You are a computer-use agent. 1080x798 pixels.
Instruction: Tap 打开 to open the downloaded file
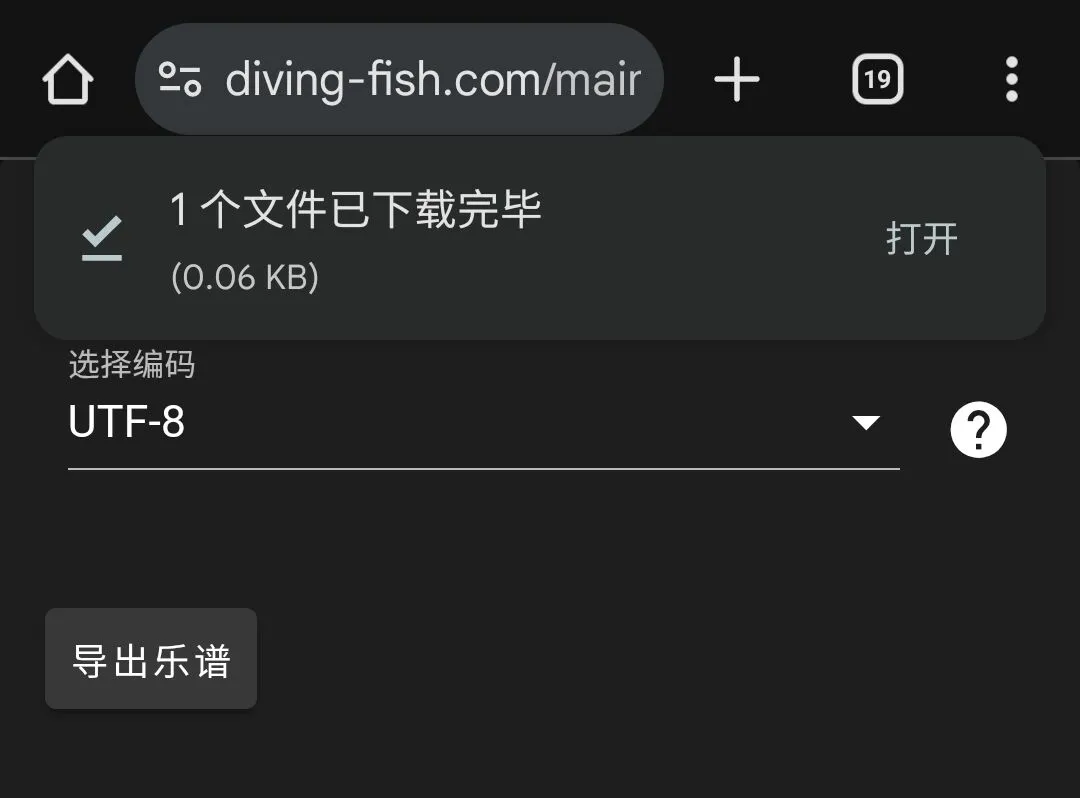[922, 239]
